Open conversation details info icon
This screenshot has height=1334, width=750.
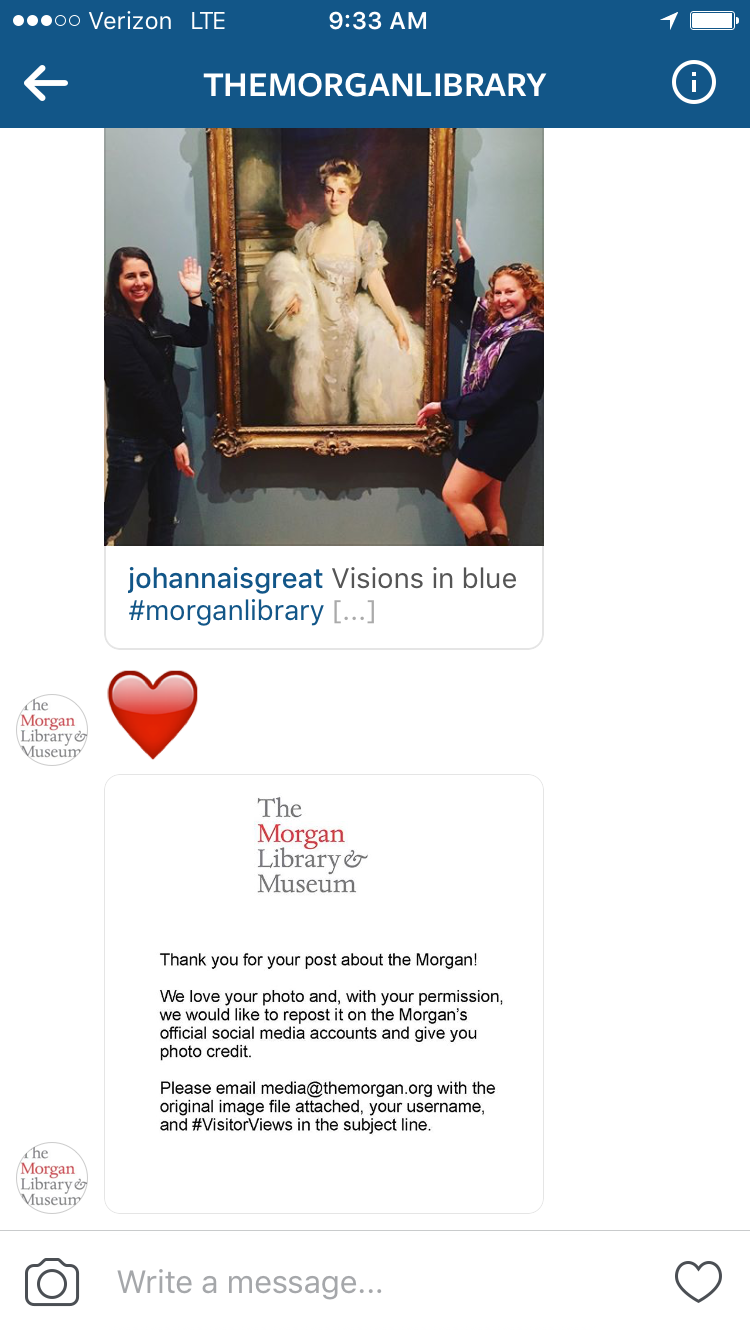694,84
